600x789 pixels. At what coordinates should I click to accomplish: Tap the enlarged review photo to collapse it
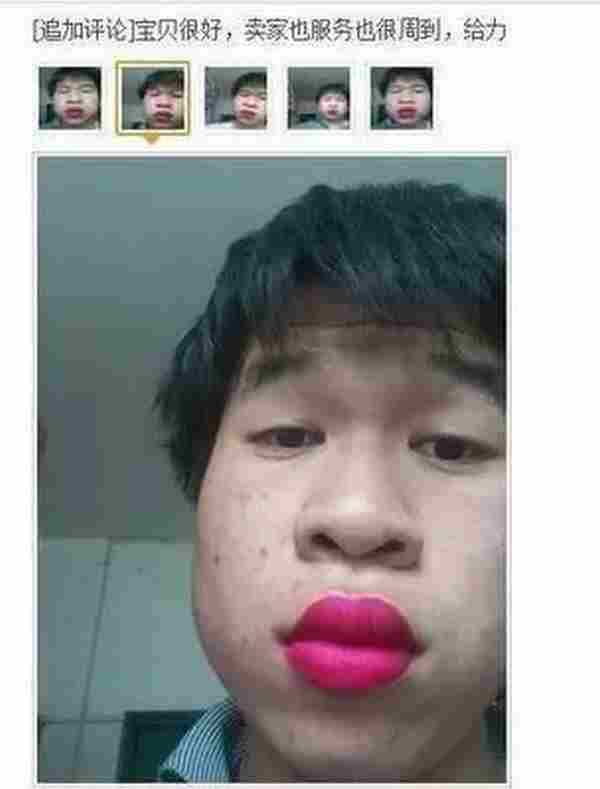point(272,468)
